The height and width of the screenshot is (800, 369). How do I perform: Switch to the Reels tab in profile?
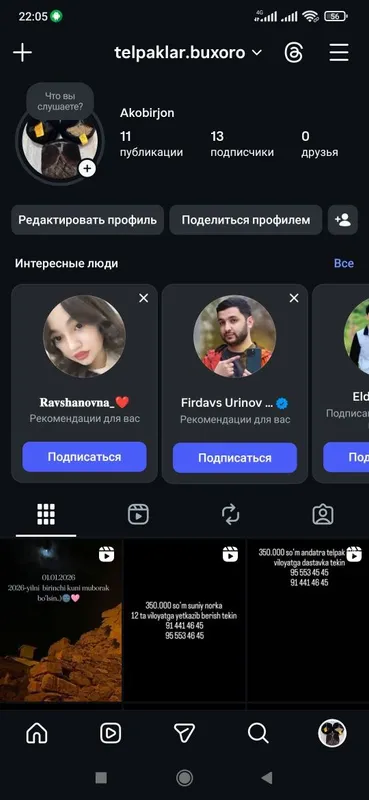[138, 514]
